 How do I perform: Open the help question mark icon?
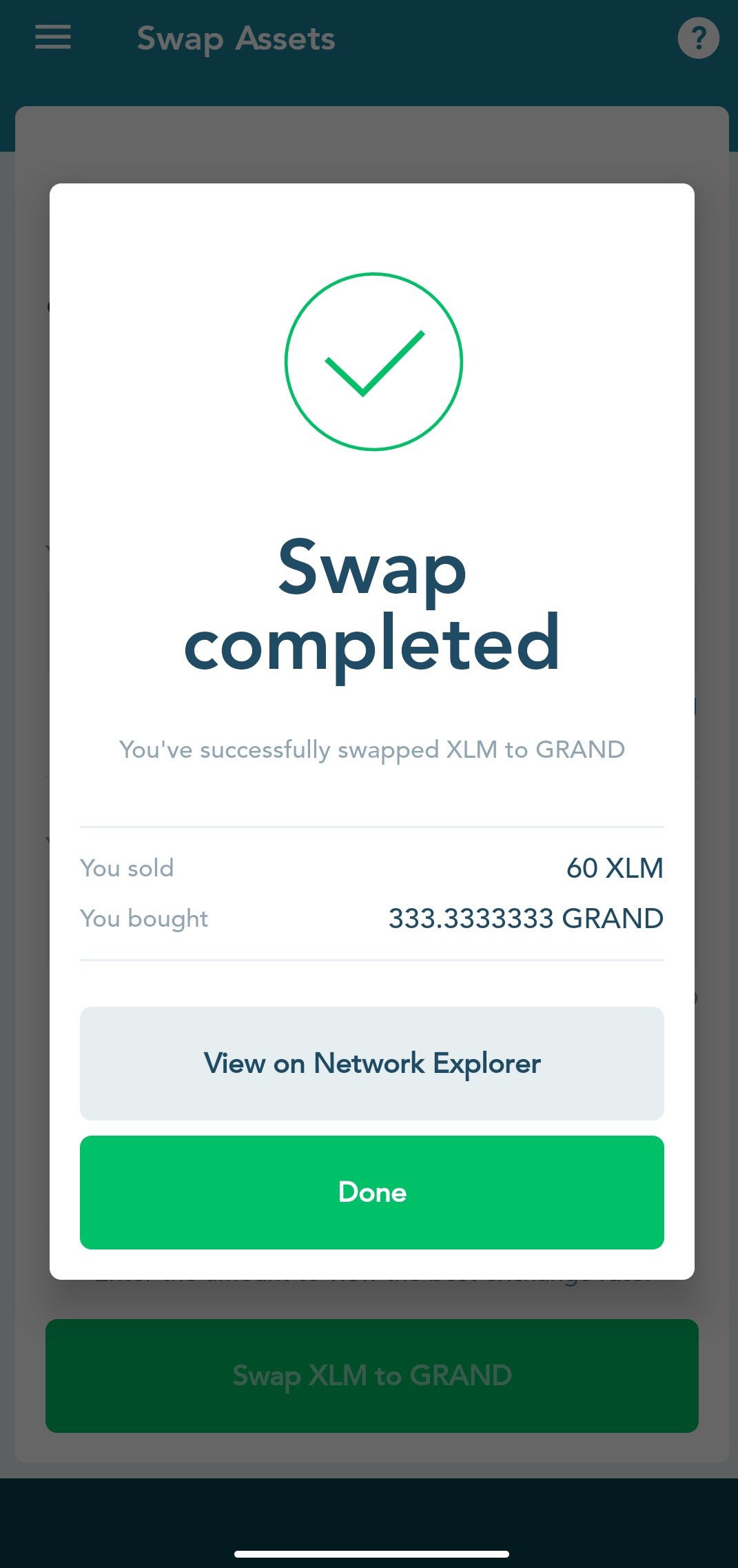(x=698, y=38)
